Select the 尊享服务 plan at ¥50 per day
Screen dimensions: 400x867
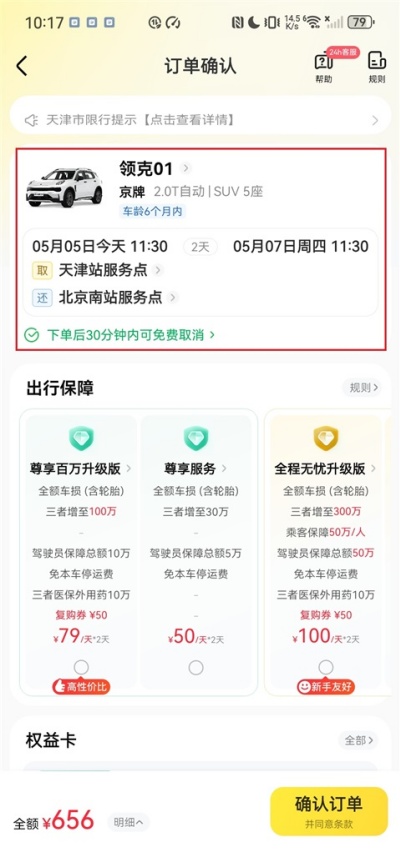tap(196, 667)
